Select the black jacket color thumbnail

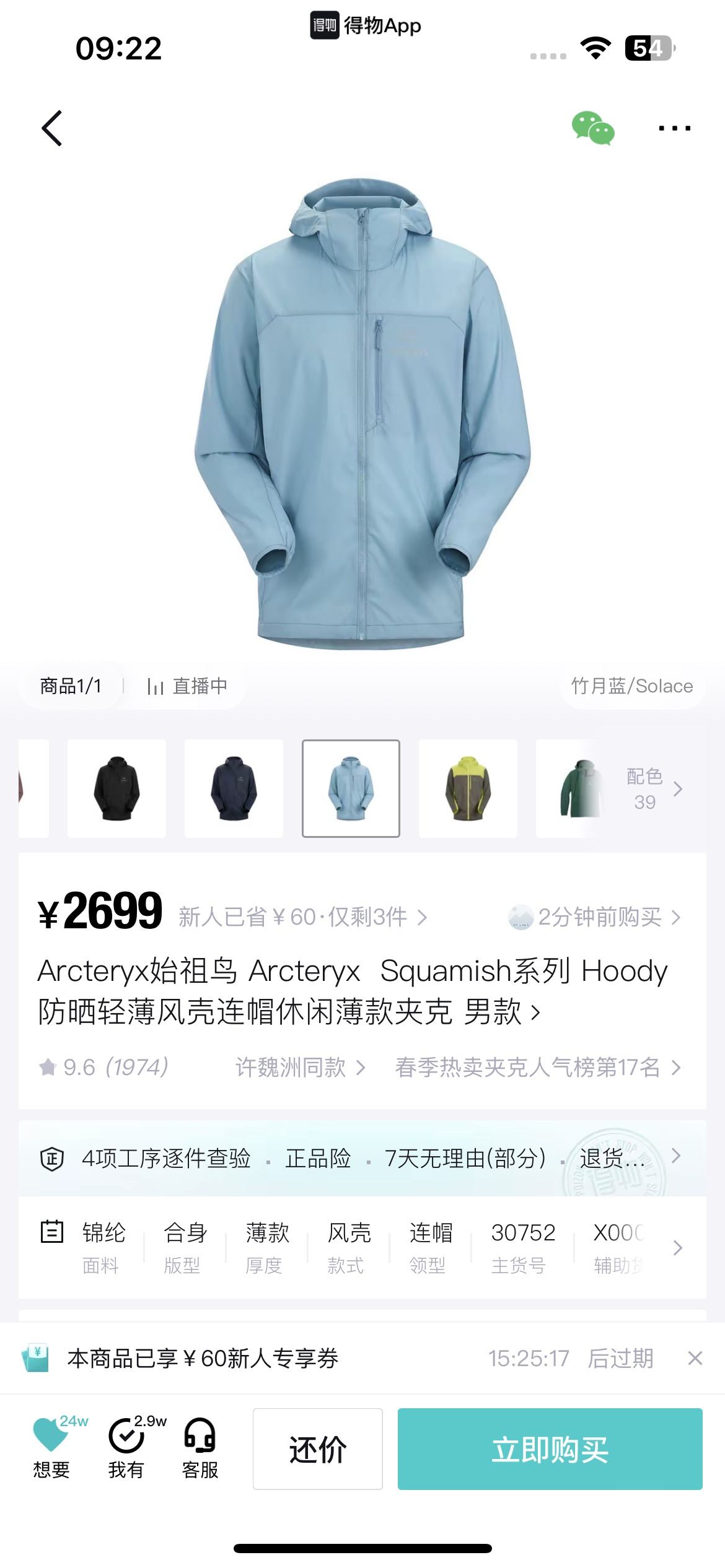pos(116,788)
